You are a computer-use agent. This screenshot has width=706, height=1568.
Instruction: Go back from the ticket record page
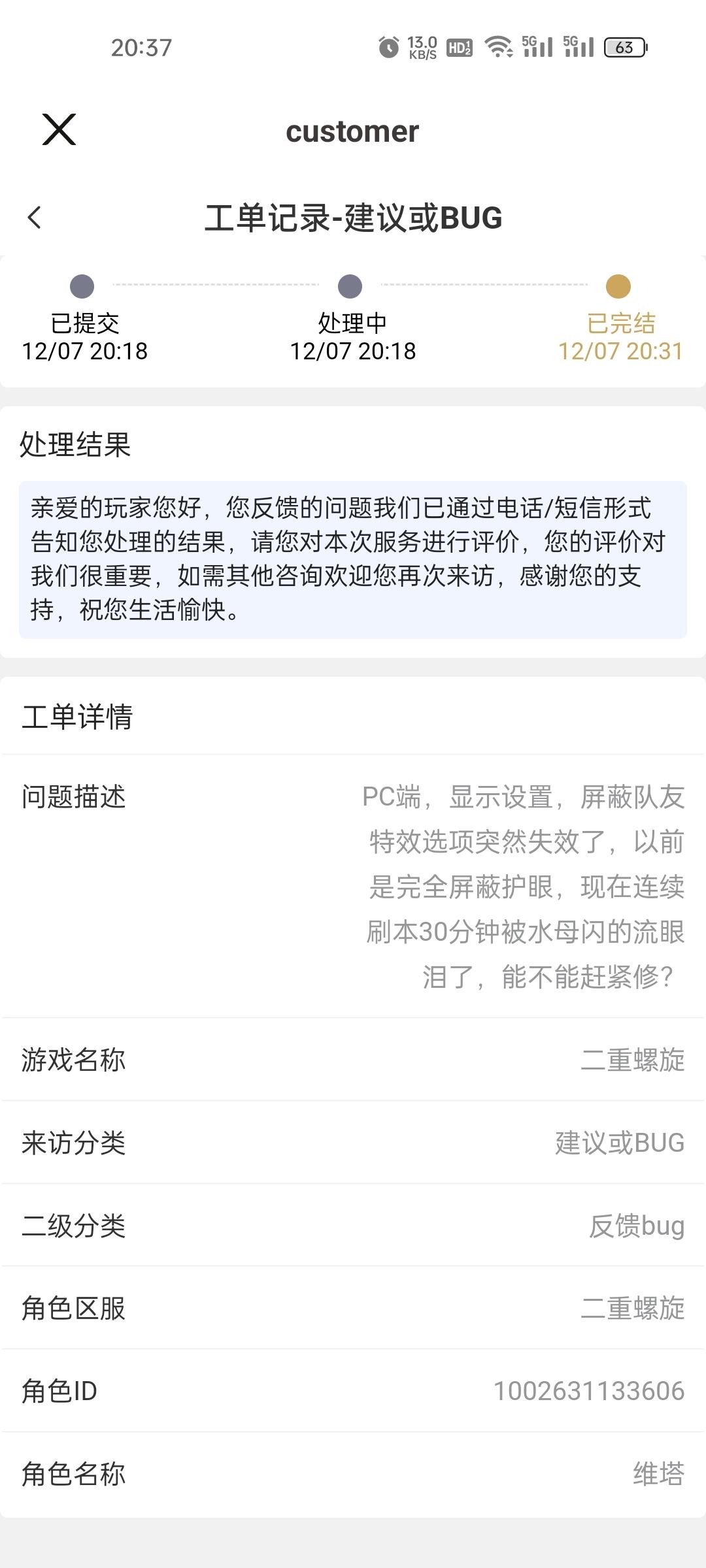click(35, 218)
